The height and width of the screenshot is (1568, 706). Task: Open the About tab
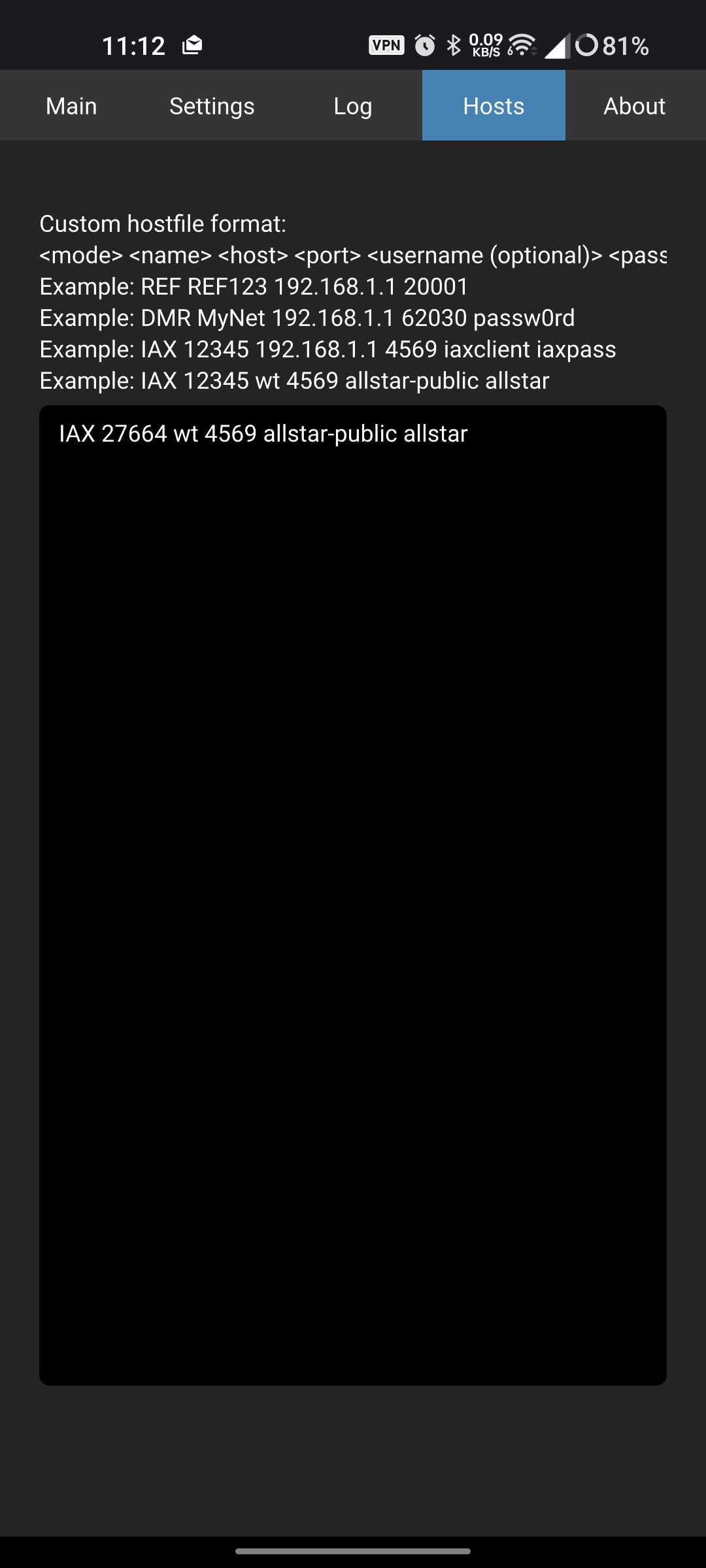point(634,106)
